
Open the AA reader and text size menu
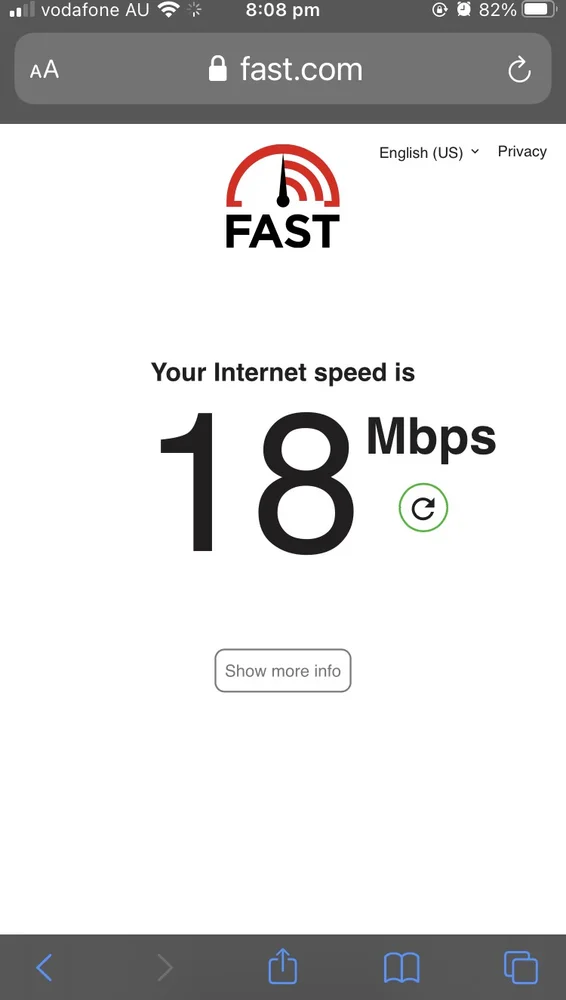(44, 70)
